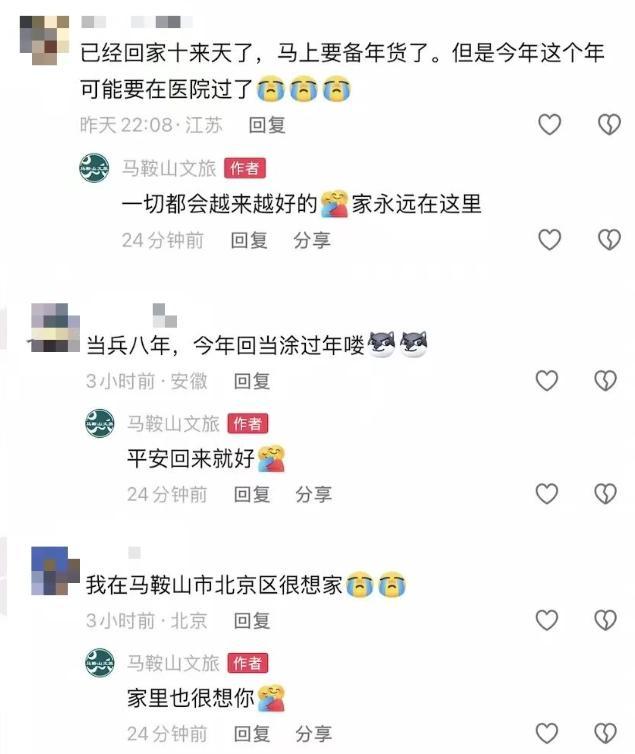Dislike the author reply '平安回来就好'
The width and height of the screenshot is (635, 754).
pyautogui.click(x=606, y=494)
